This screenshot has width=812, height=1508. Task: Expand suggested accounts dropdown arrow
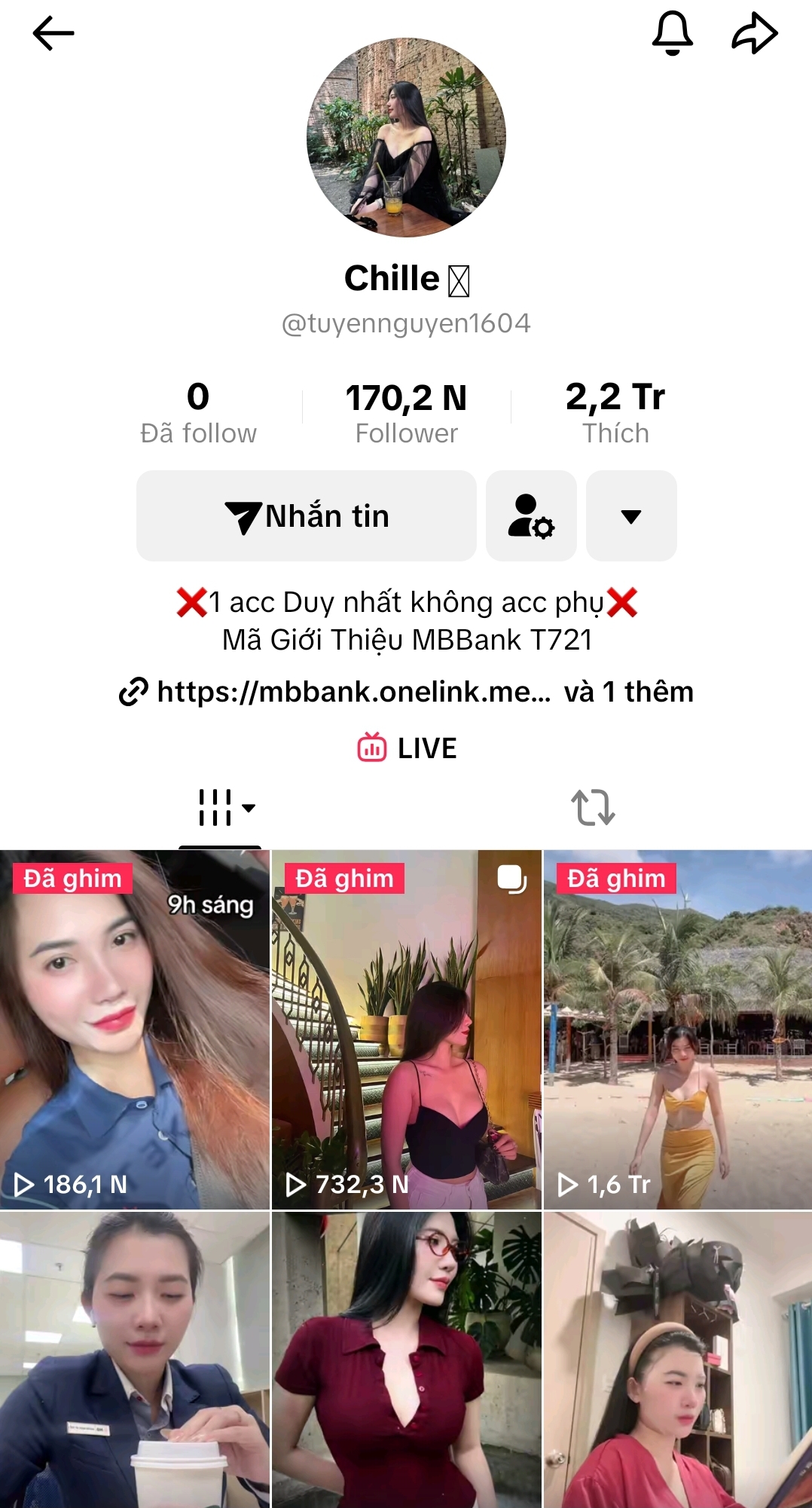pyautogui.click(x=631, y=516)
